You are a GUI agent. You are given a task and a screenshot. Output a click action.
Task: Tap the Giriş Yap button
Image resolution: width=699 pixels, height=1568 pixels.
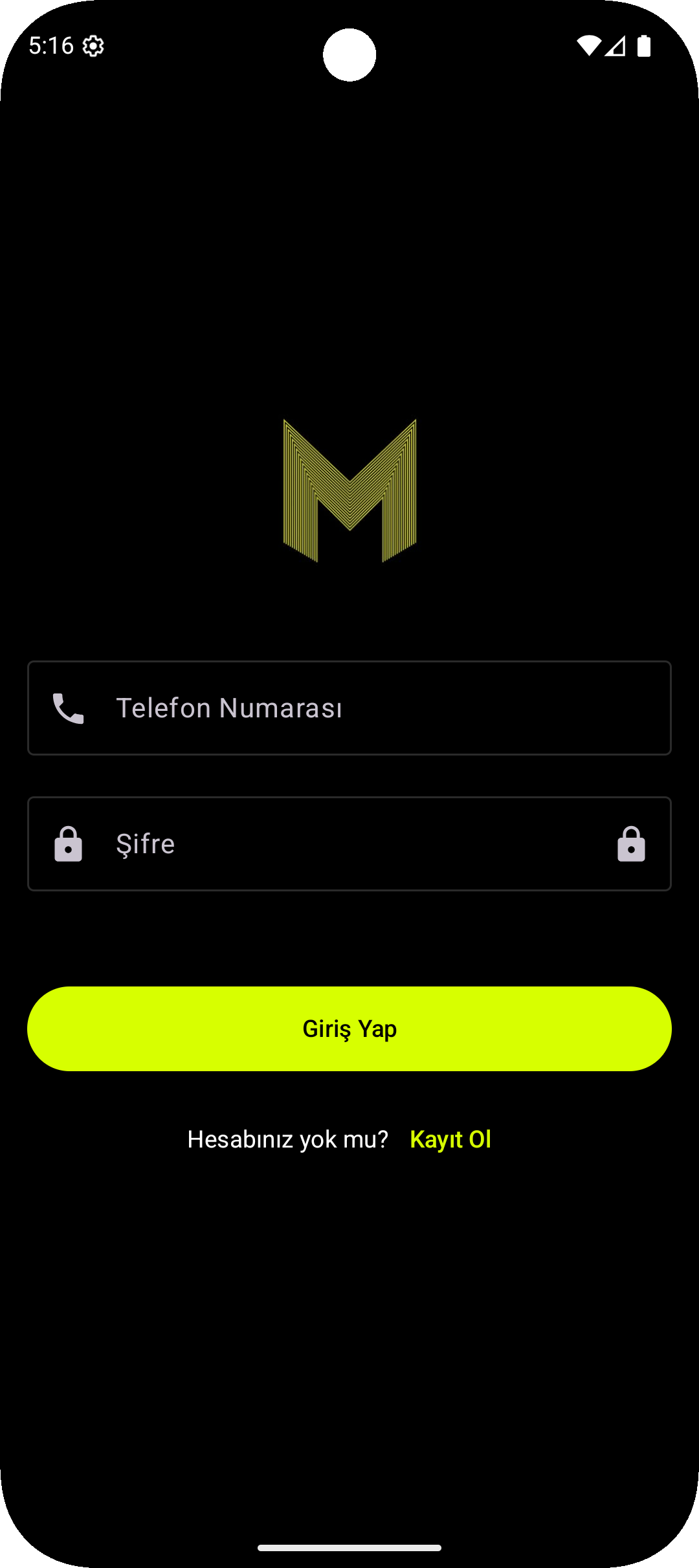pos(349,1029)
